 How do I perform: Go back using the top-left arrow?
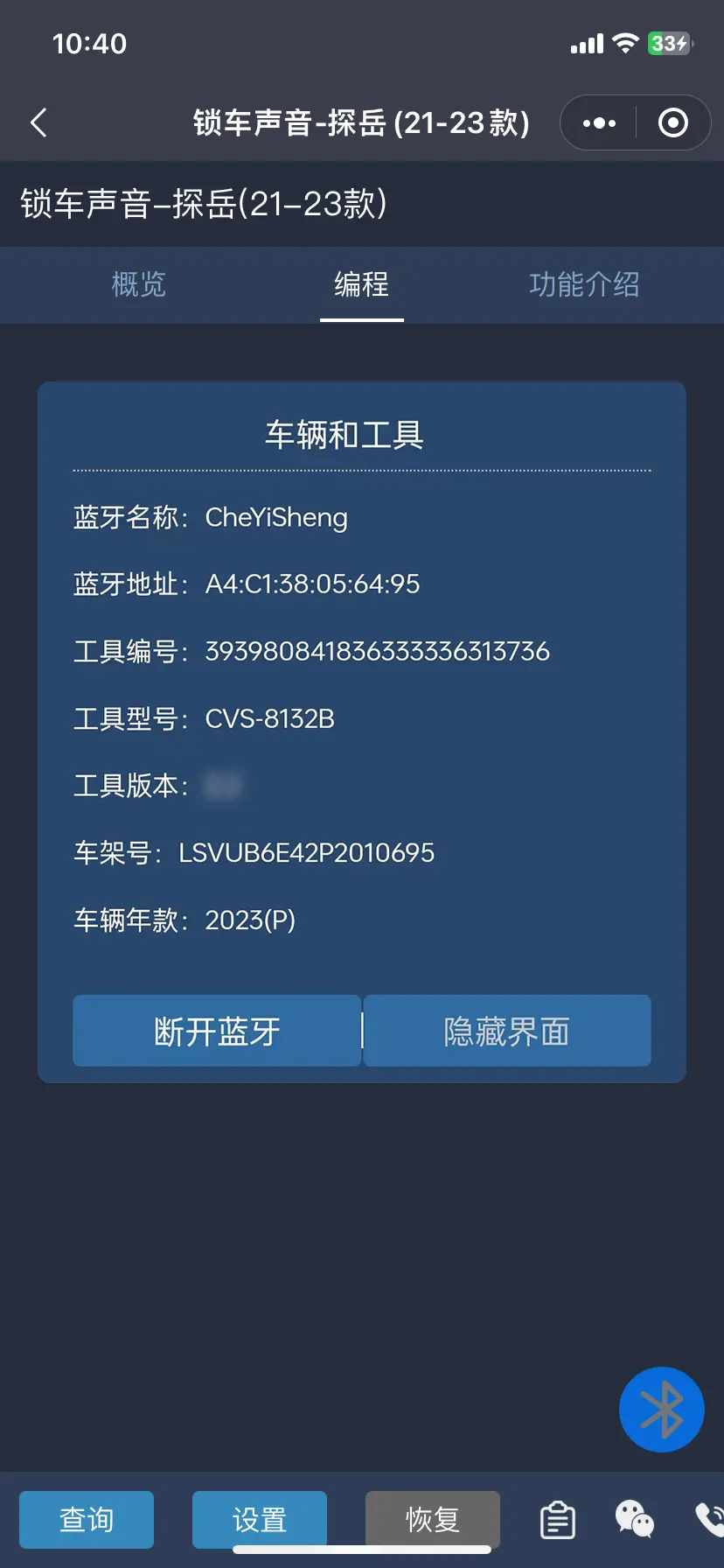click(x=38, y=122)
